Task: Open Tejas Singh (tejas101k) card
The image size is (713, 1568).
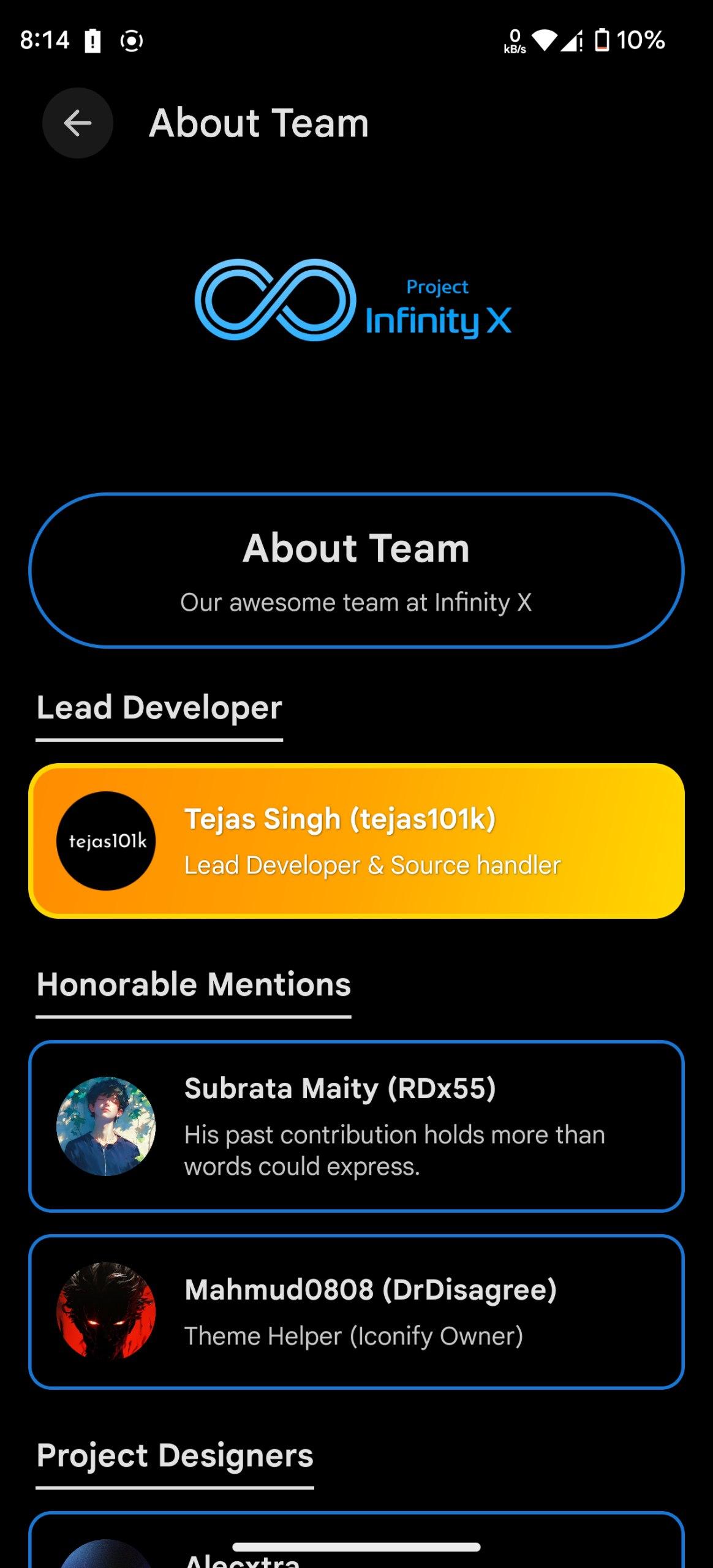Action: [x=356, y=840]
